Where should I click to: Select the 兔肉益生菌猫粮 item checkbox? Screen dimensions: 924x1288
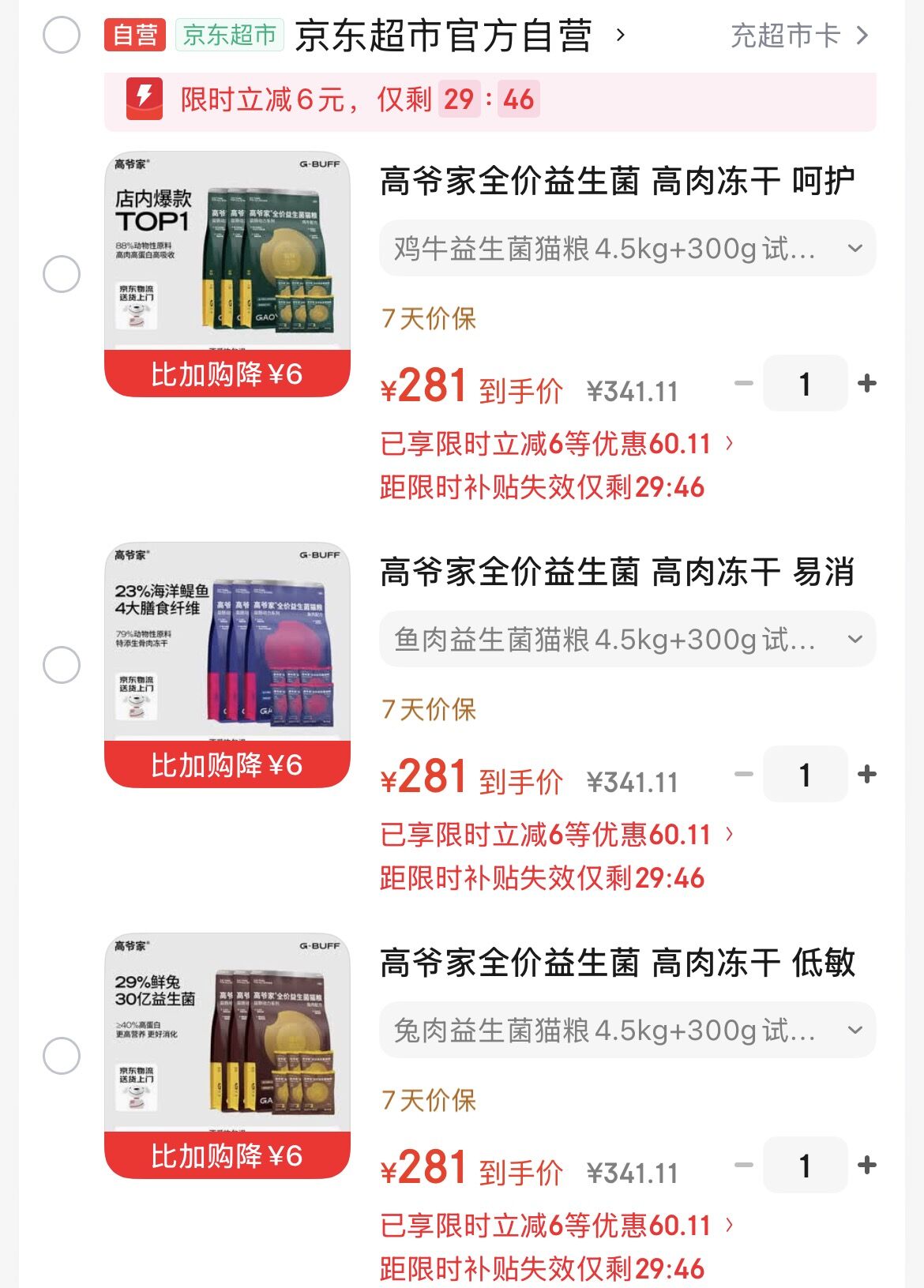[62, 1056]
